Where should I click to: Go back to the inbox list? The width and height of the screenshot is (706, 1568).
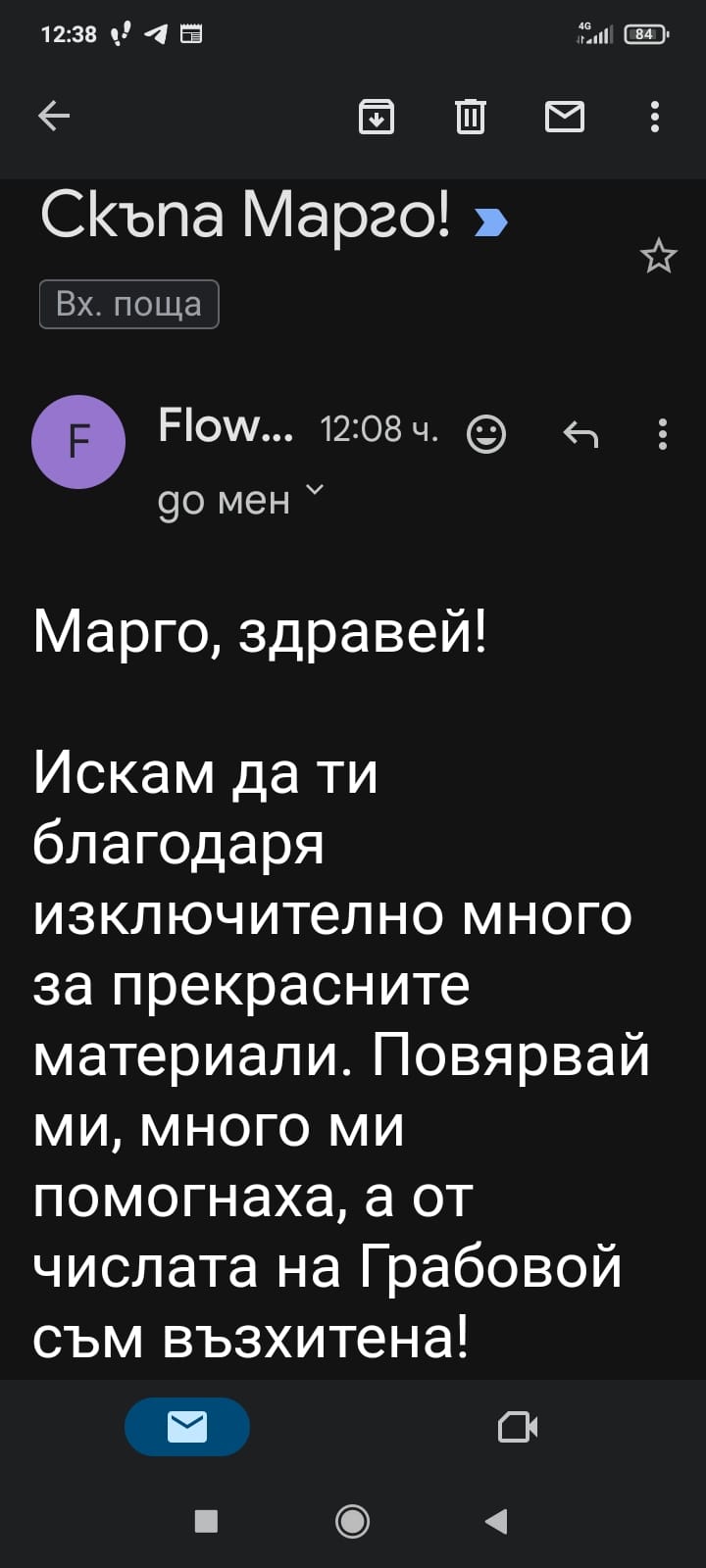tap(54, 117)
